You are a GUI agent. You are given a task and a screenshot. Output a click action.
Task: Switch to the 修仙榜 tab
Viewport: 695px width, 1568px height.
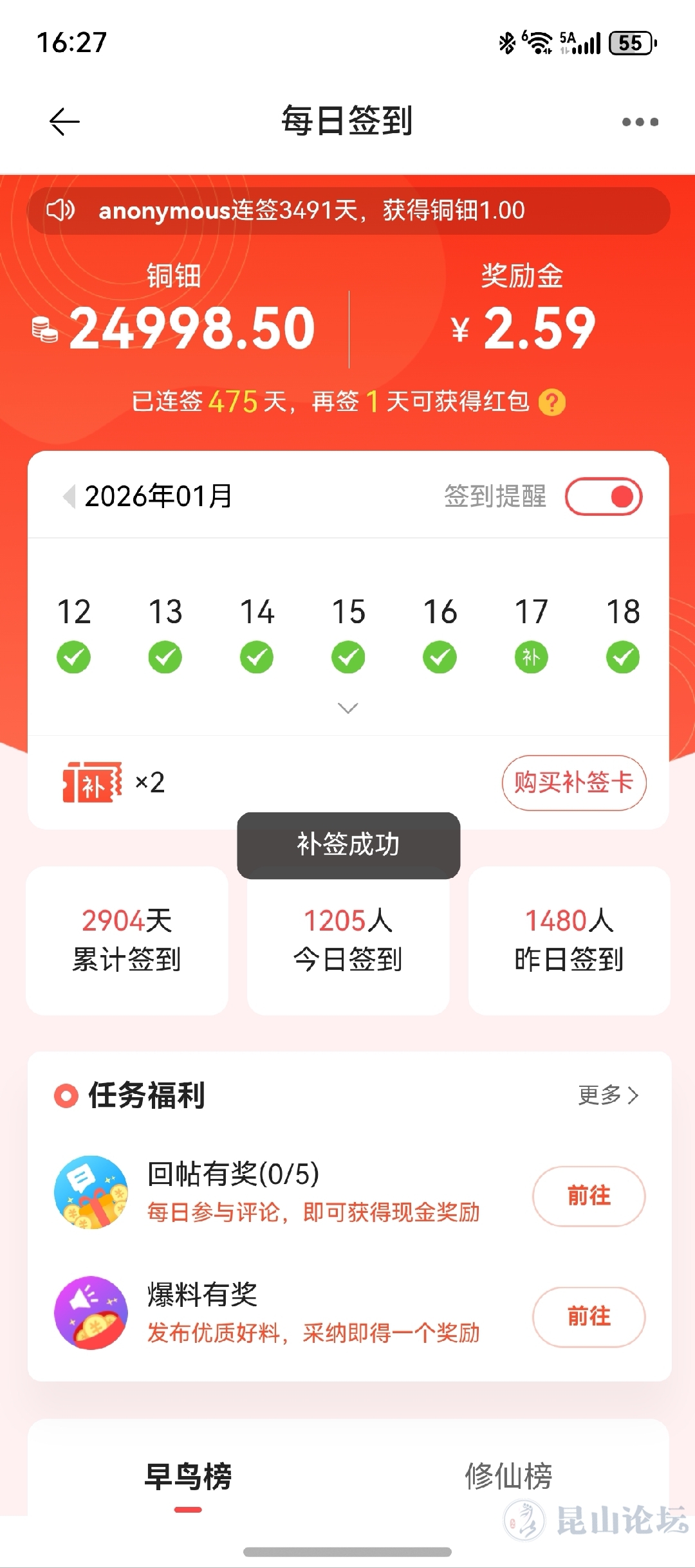coord(508,1477)
